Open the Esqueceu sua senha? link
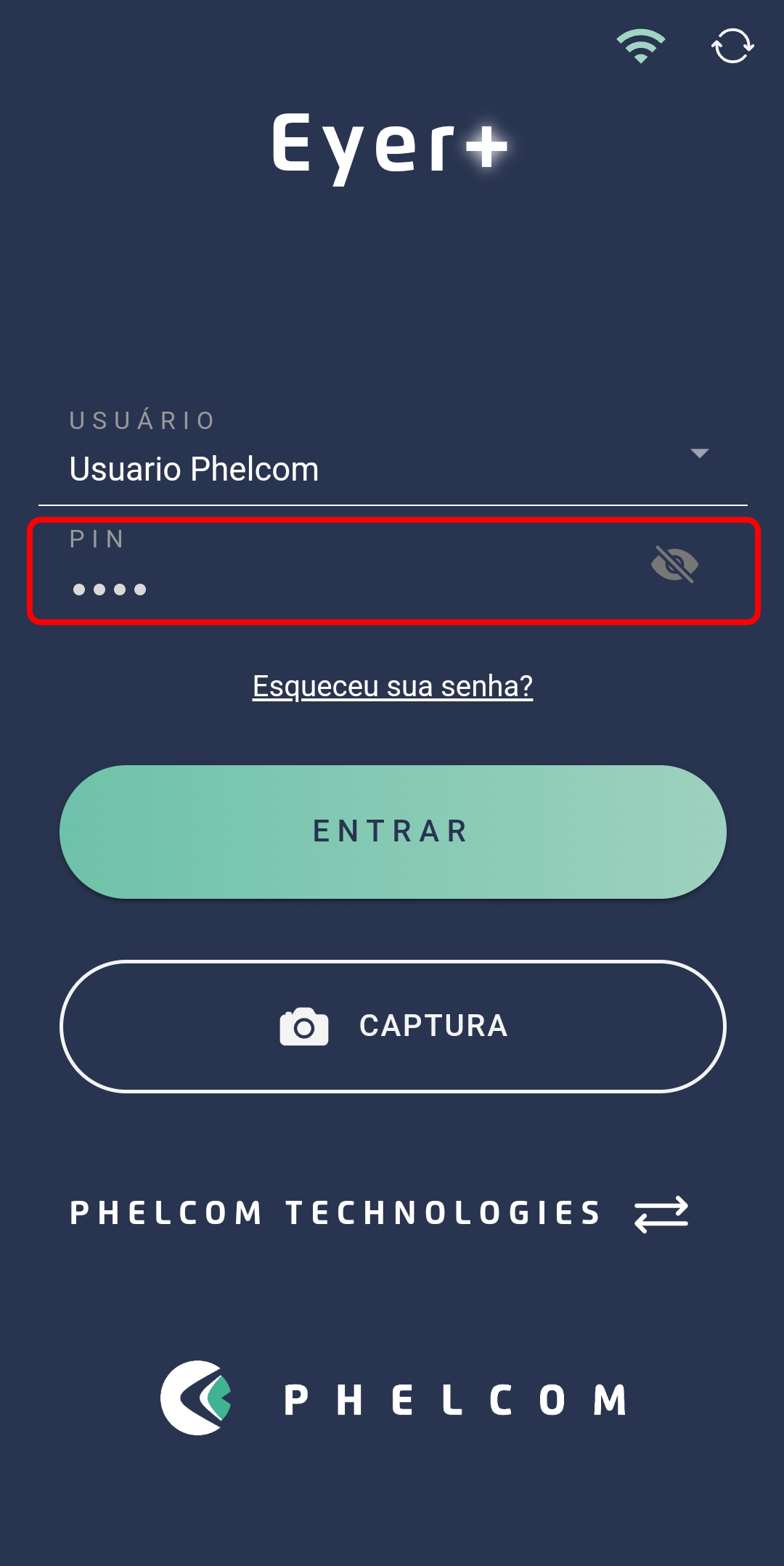The width and height of the screenshot is (784, 1566). [393, 686]
